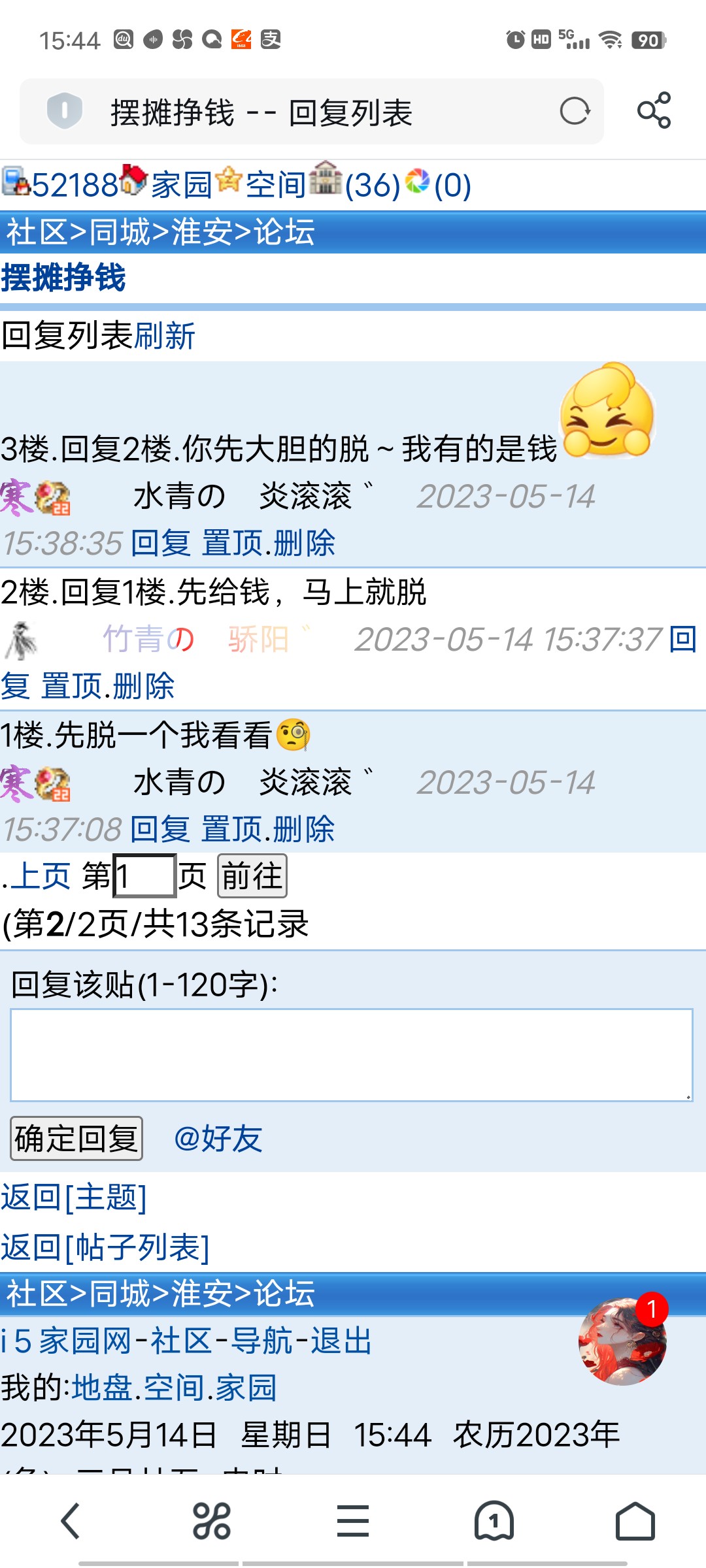Return to the topic via 返回[主题]
Image resolution: width=706 pixels, height=1568 pixels.
pos(73,1198)
